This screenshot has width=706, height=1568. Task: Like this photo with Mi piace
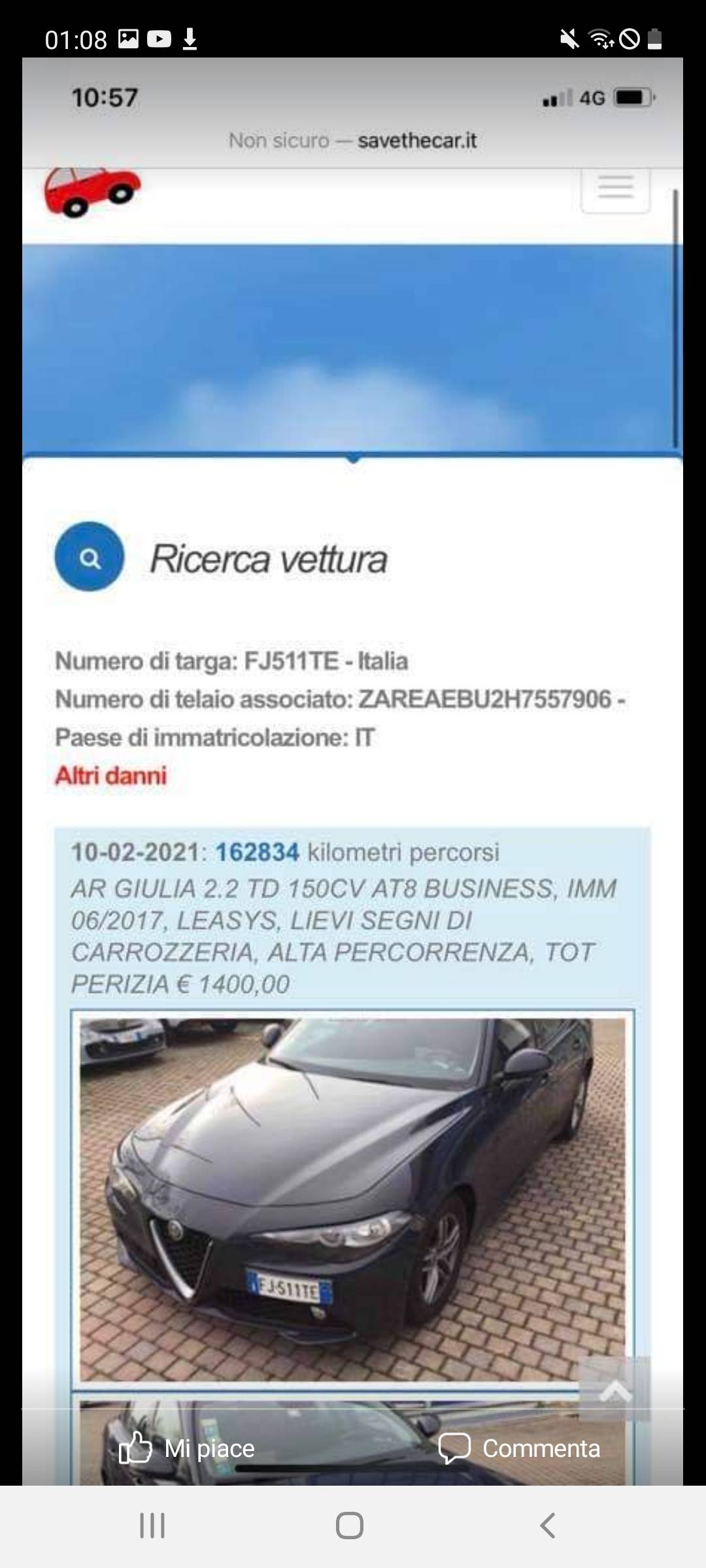186,1448
